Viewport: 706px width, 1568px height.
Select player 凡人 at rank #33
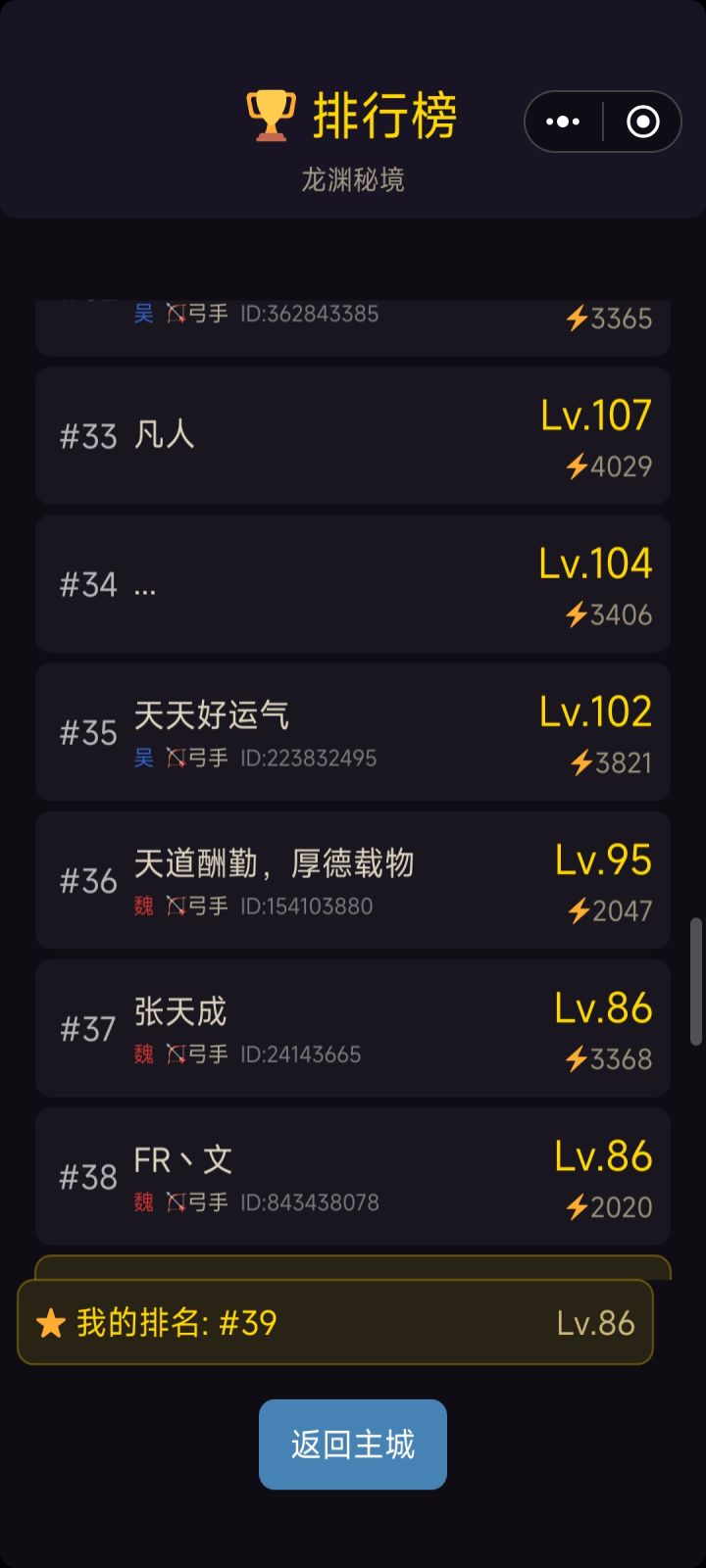pos(353,436)
